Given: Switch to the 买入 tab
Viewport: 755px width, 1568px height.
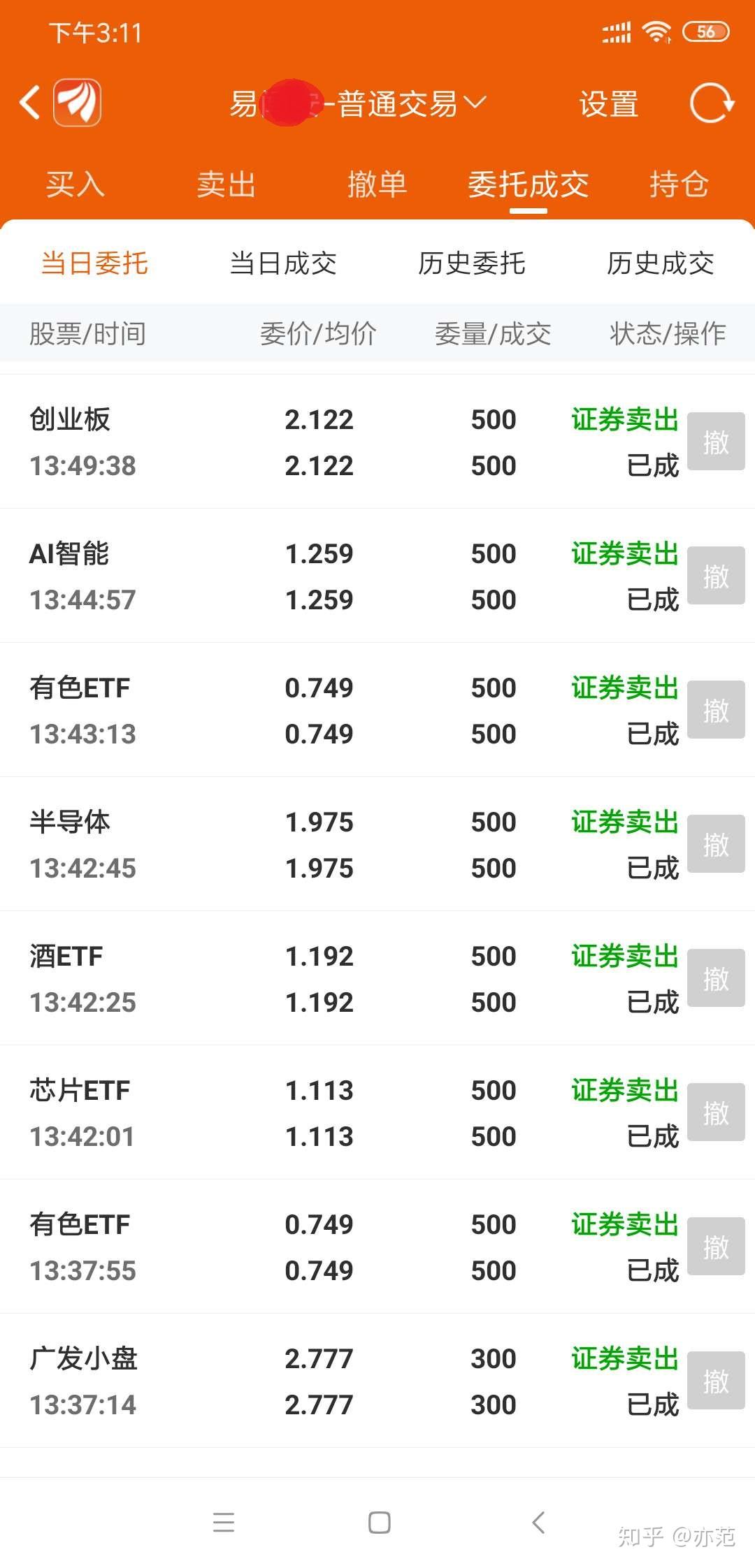Looking at the screenshot, I should [75, 184].
